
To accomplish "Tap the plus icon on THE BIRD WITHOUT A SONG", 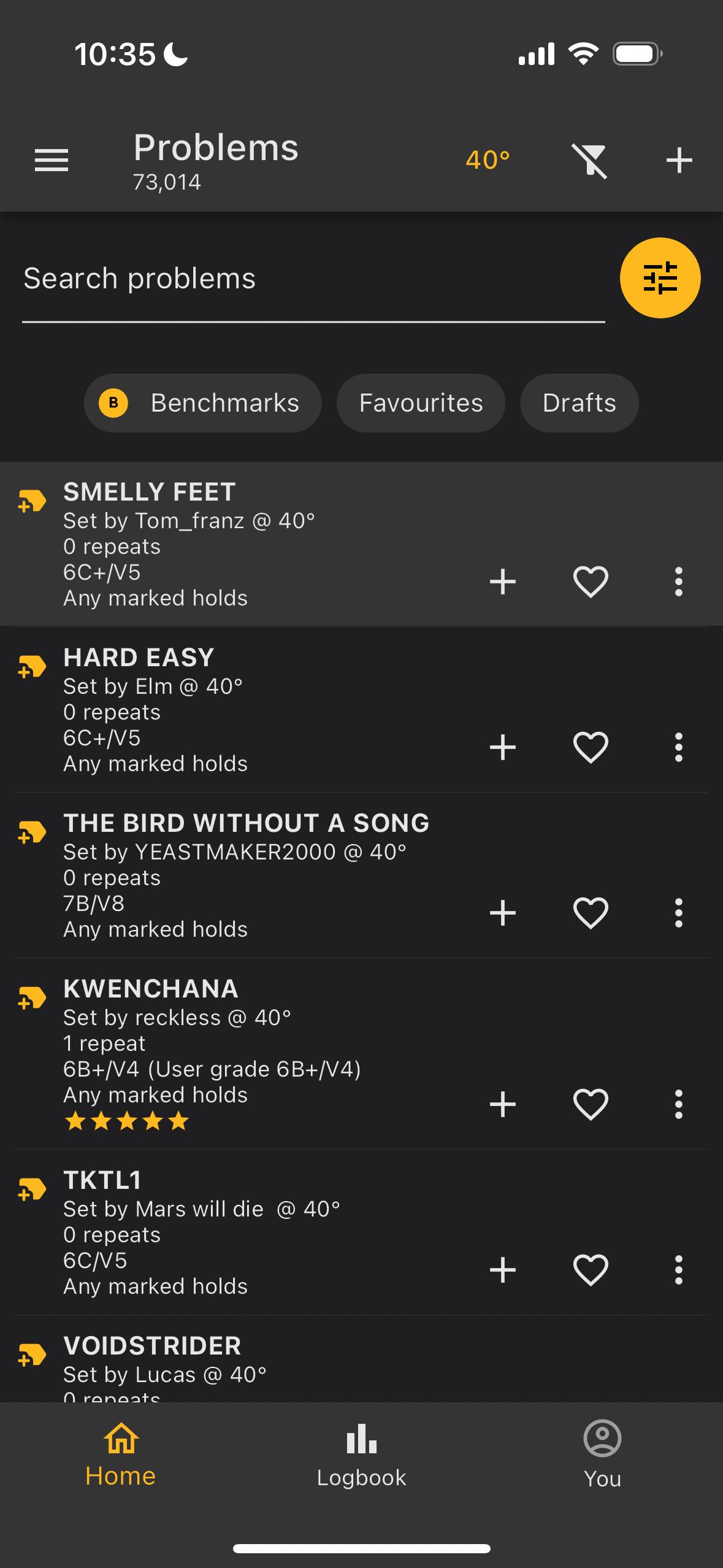I will [x=503, y=913].
